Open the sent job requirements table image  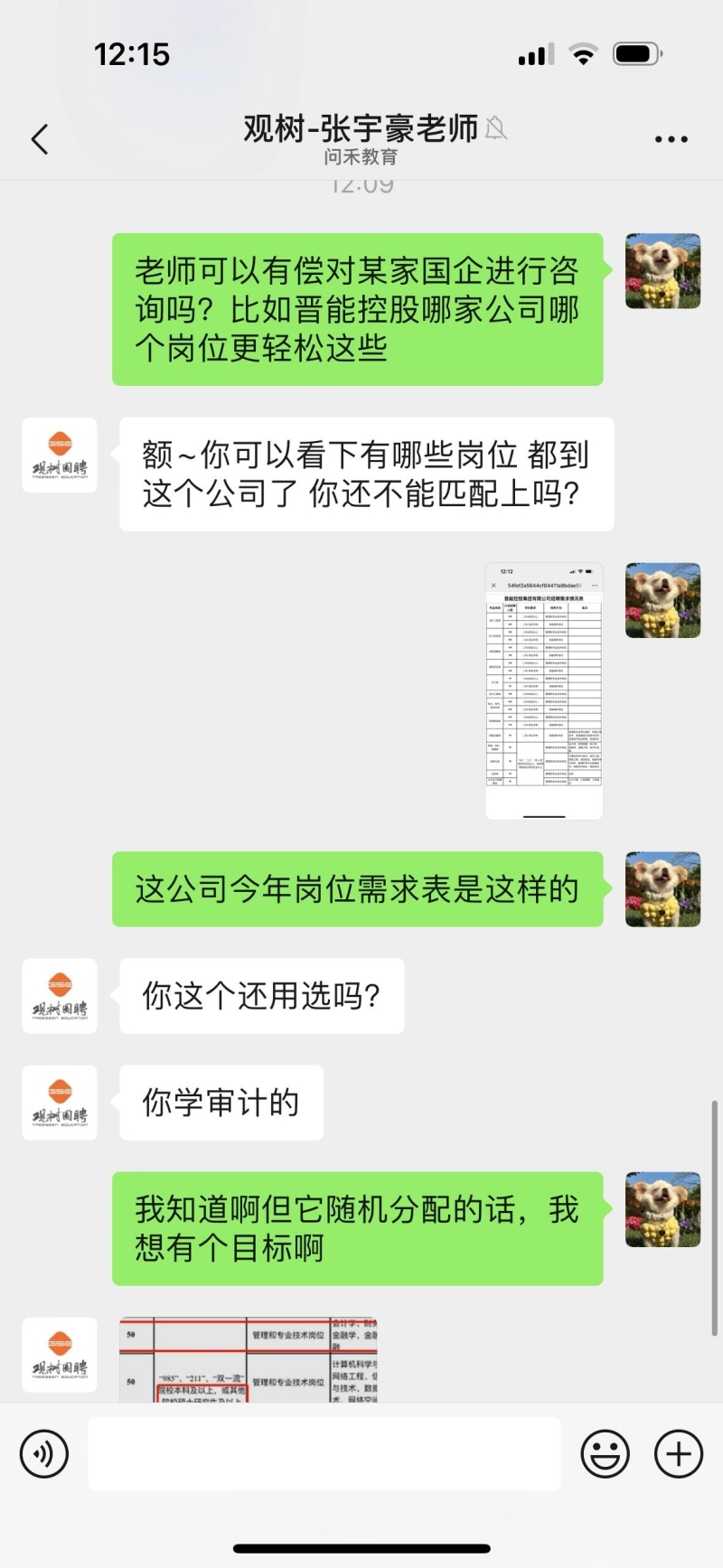click(x=544, y=690)
